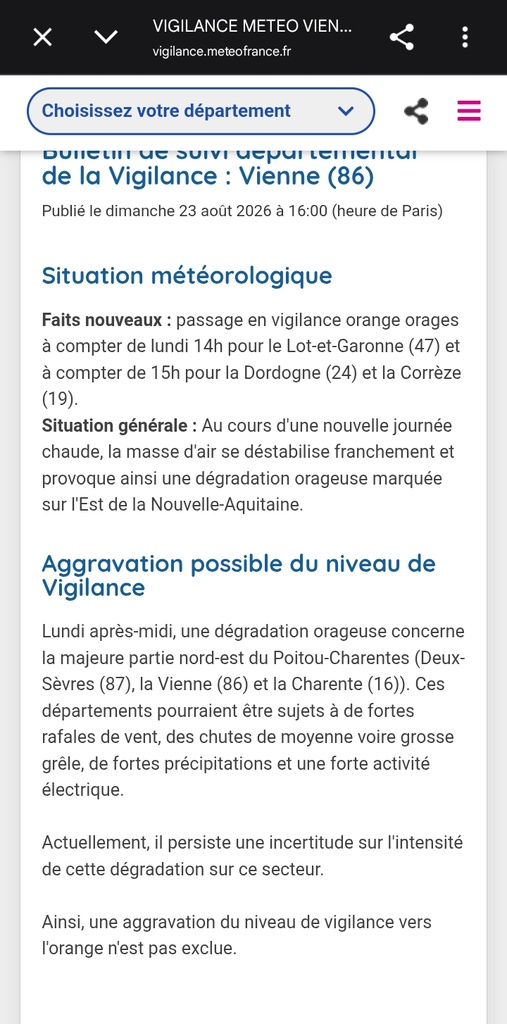Tap the Météo-France page share icon
Screen dimensions: 507x1024
[416, 111]
